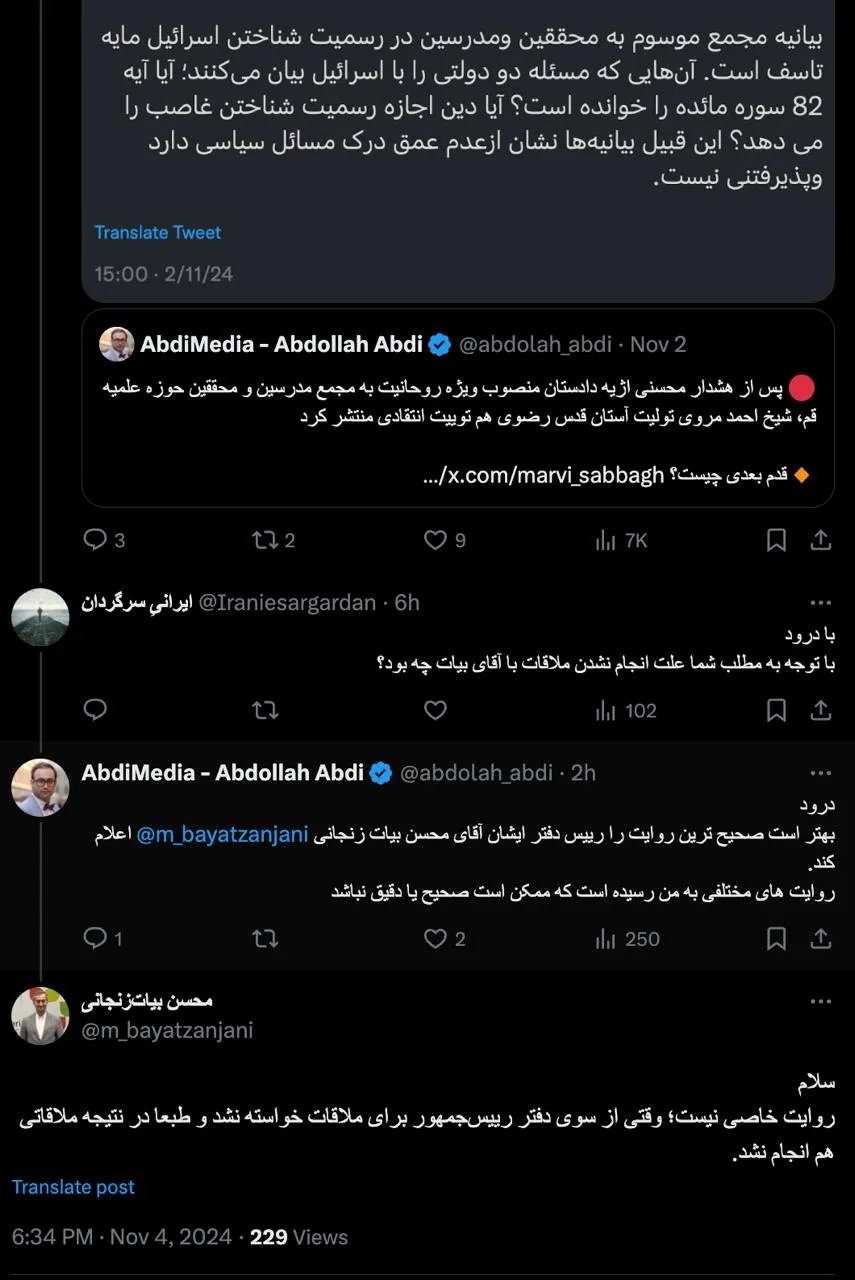Expand options menu on AbdiMedia's 2h reply
The image size is (855, 1280).
click(821, 772)
